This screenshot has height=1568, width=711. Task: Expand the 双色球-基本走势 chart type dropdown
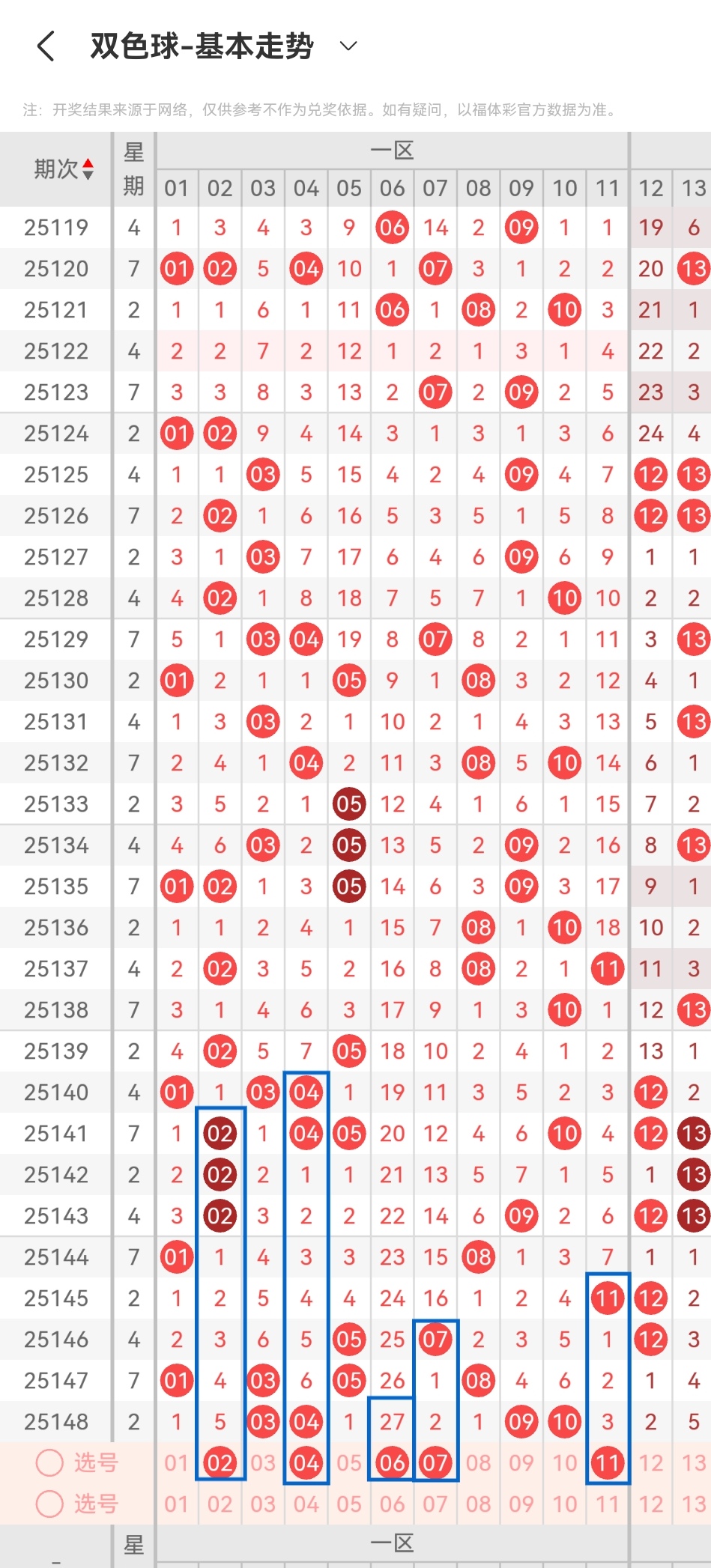tap(348, 46)
